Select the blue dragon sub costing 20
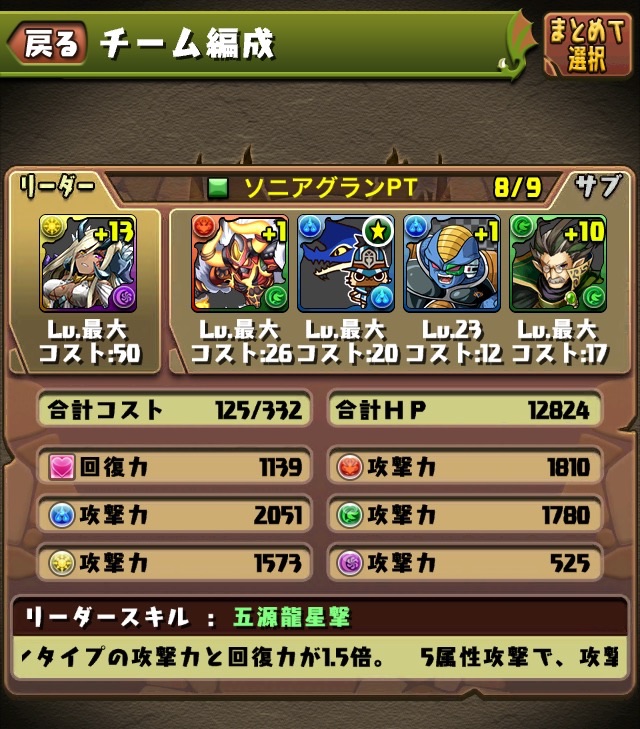Image resolution: width=640 pixels, height=729 pixels. (x=345, y=263)
